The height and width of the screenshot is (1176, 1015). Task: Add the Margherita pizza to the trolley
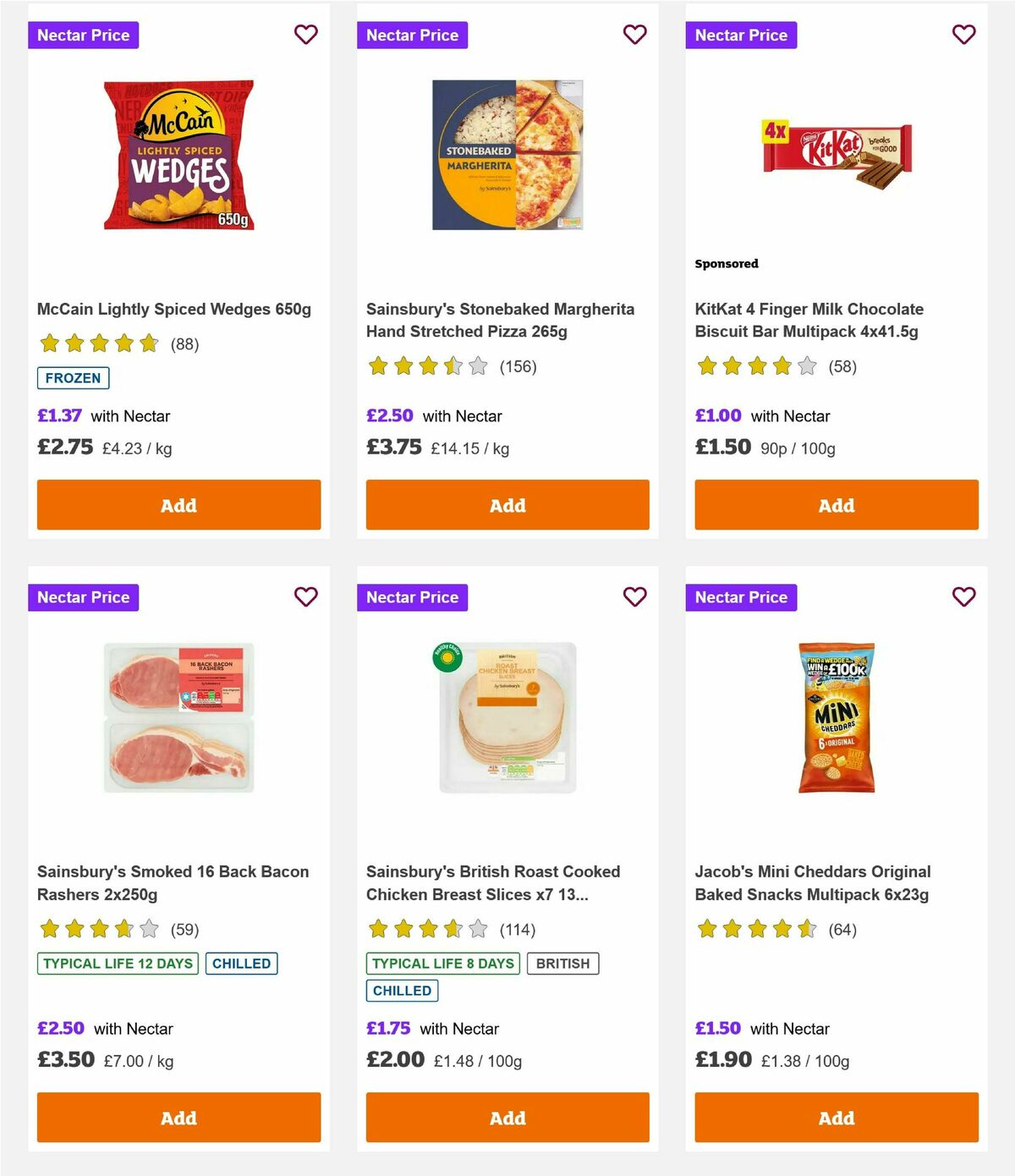point(507,504)
